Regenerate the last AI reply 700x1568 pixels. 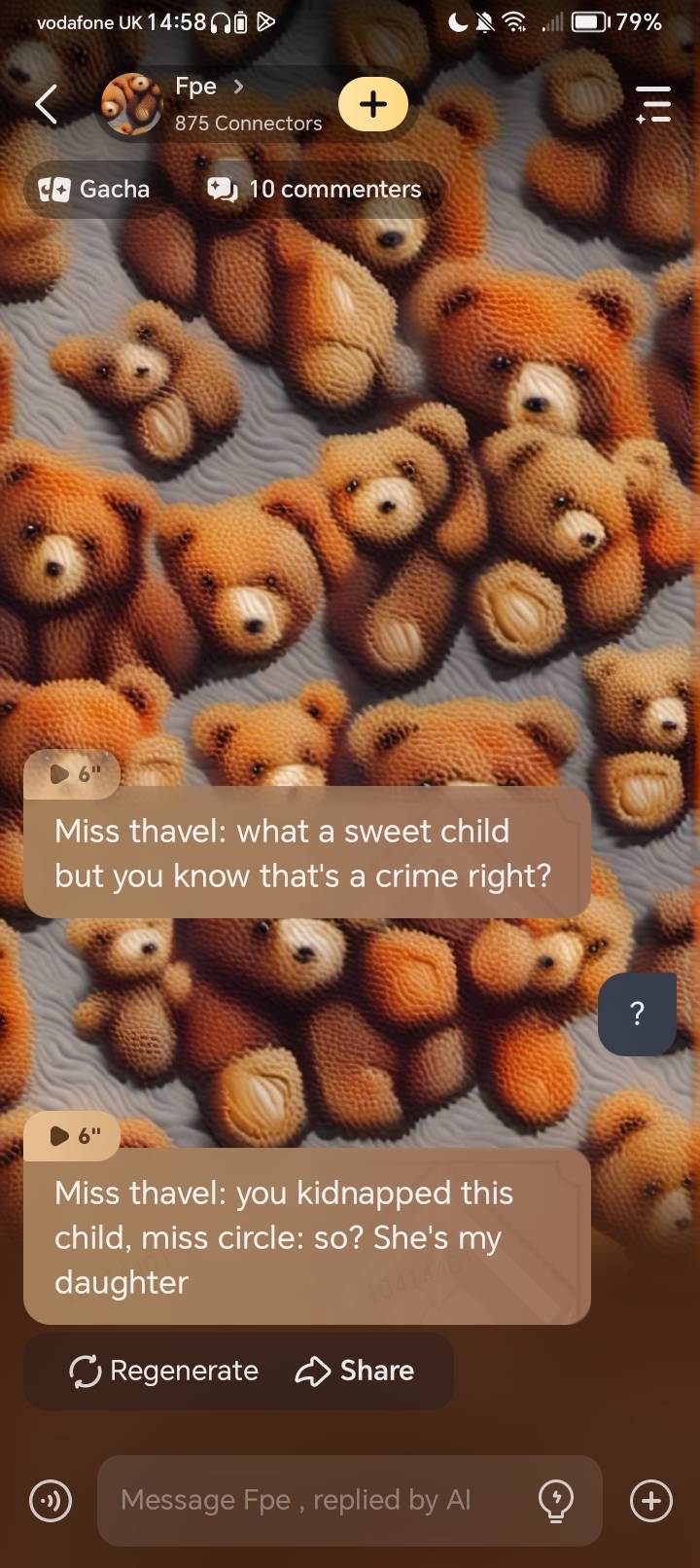tap(164, 1371)
